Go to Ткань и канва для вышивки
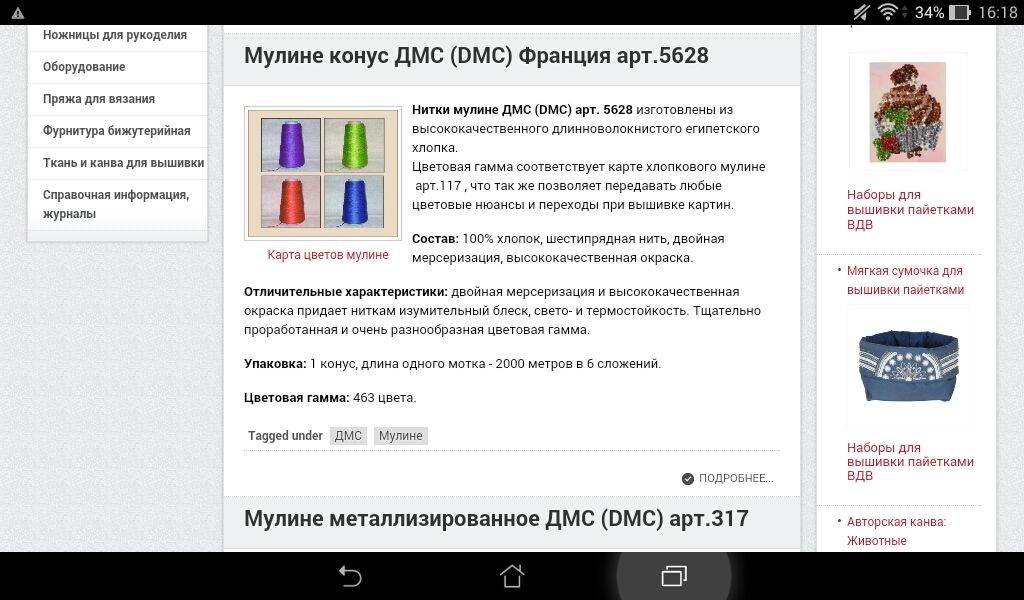 (123, 163)
